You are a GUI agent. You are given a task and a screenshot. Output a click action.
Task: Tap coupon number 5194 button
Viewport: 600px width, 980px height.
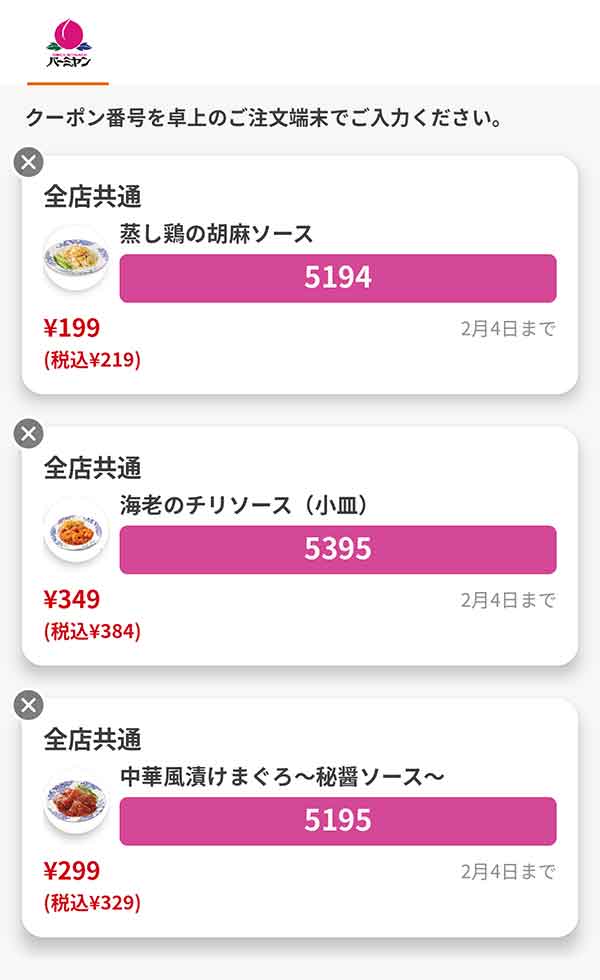[338, 278]
